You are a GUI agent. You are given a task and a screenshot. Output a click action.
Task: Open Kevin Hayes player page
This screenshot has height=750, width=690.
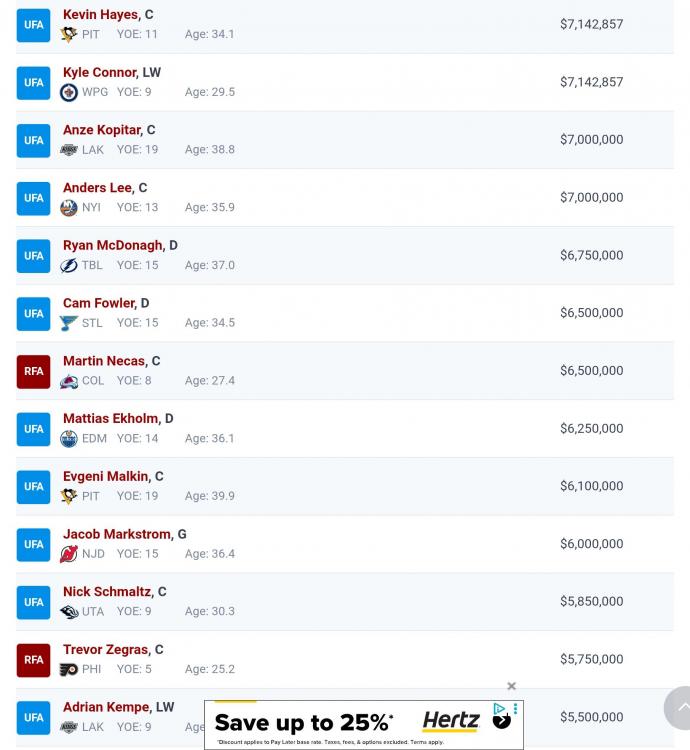(100, 15)
